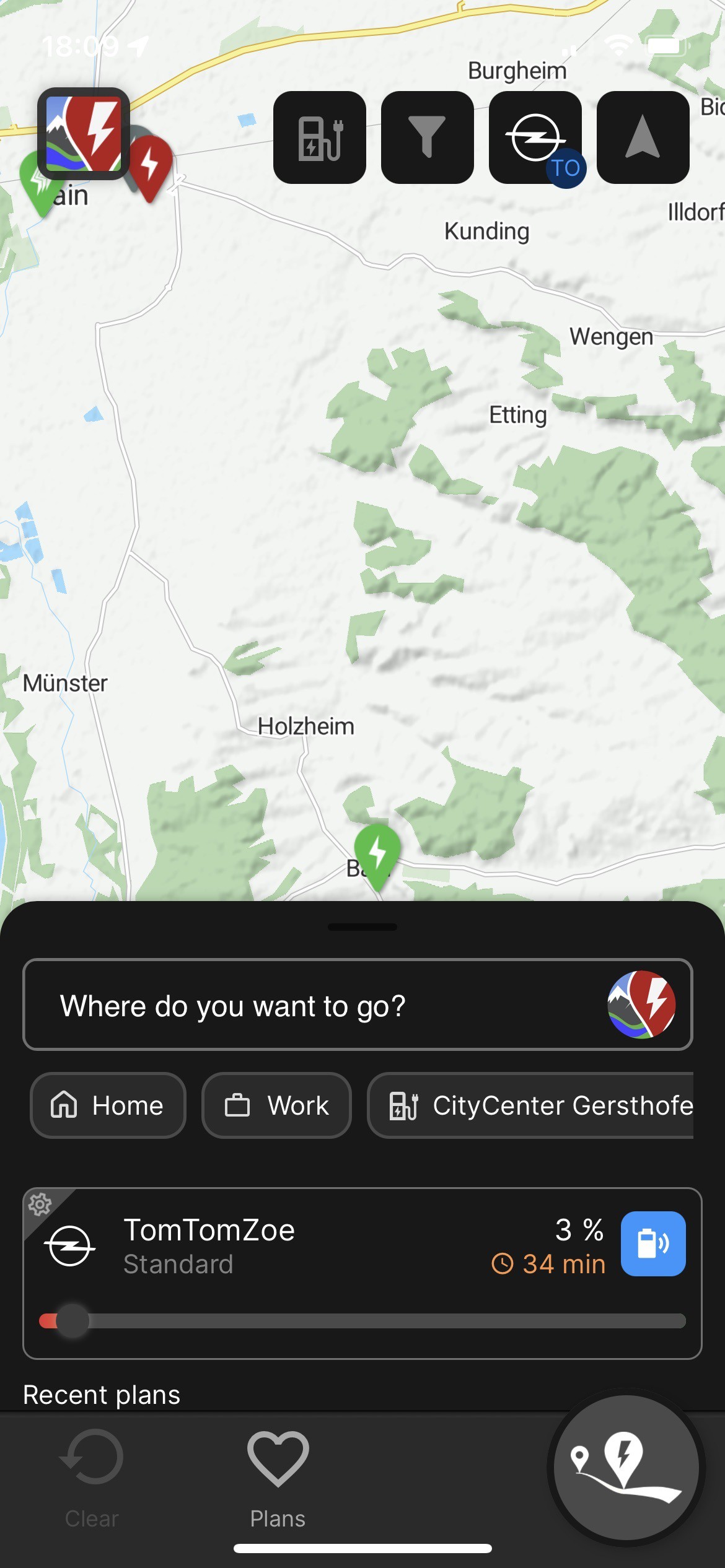
Task: Open the charger filter options
Action: coord(427,137)
